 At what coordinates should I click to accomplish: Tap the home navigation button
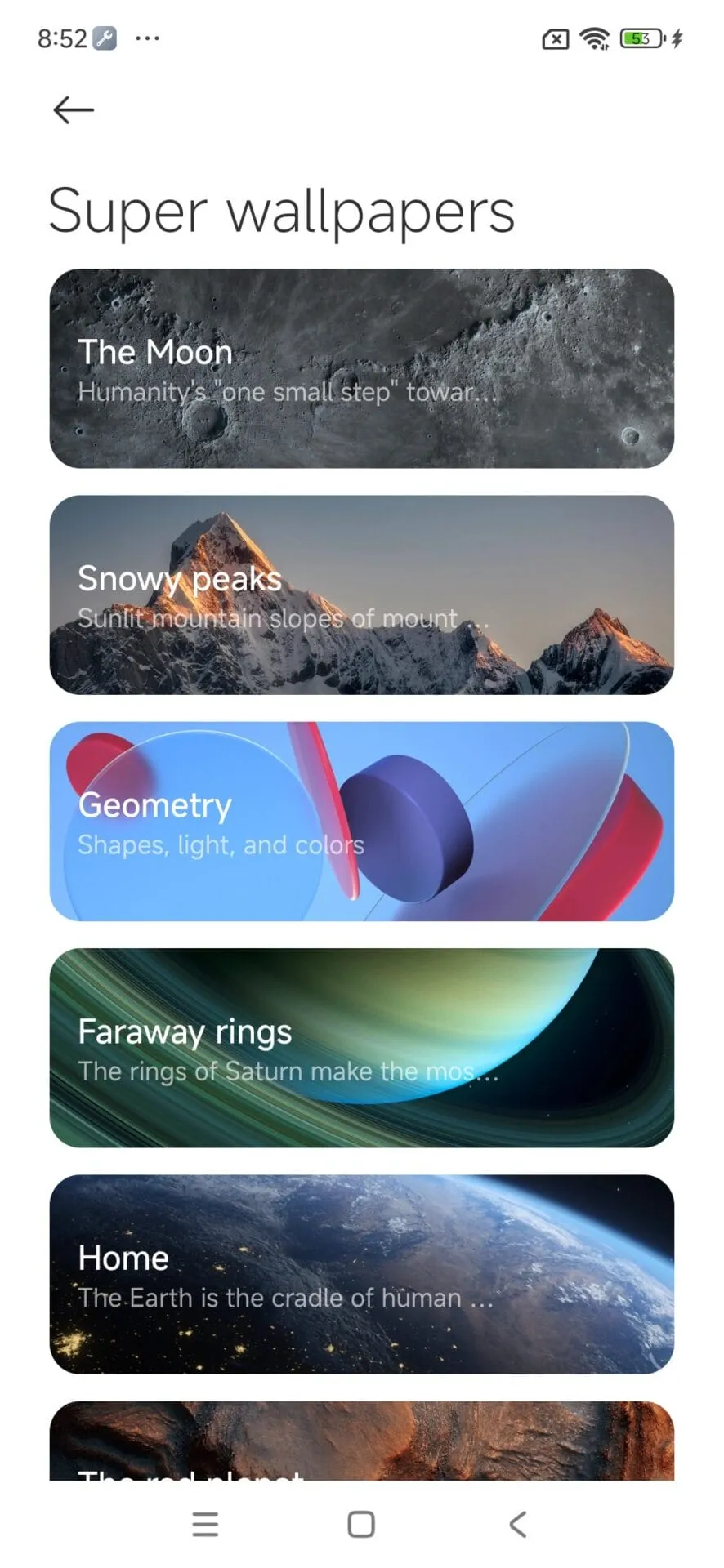pos(360,1523)
